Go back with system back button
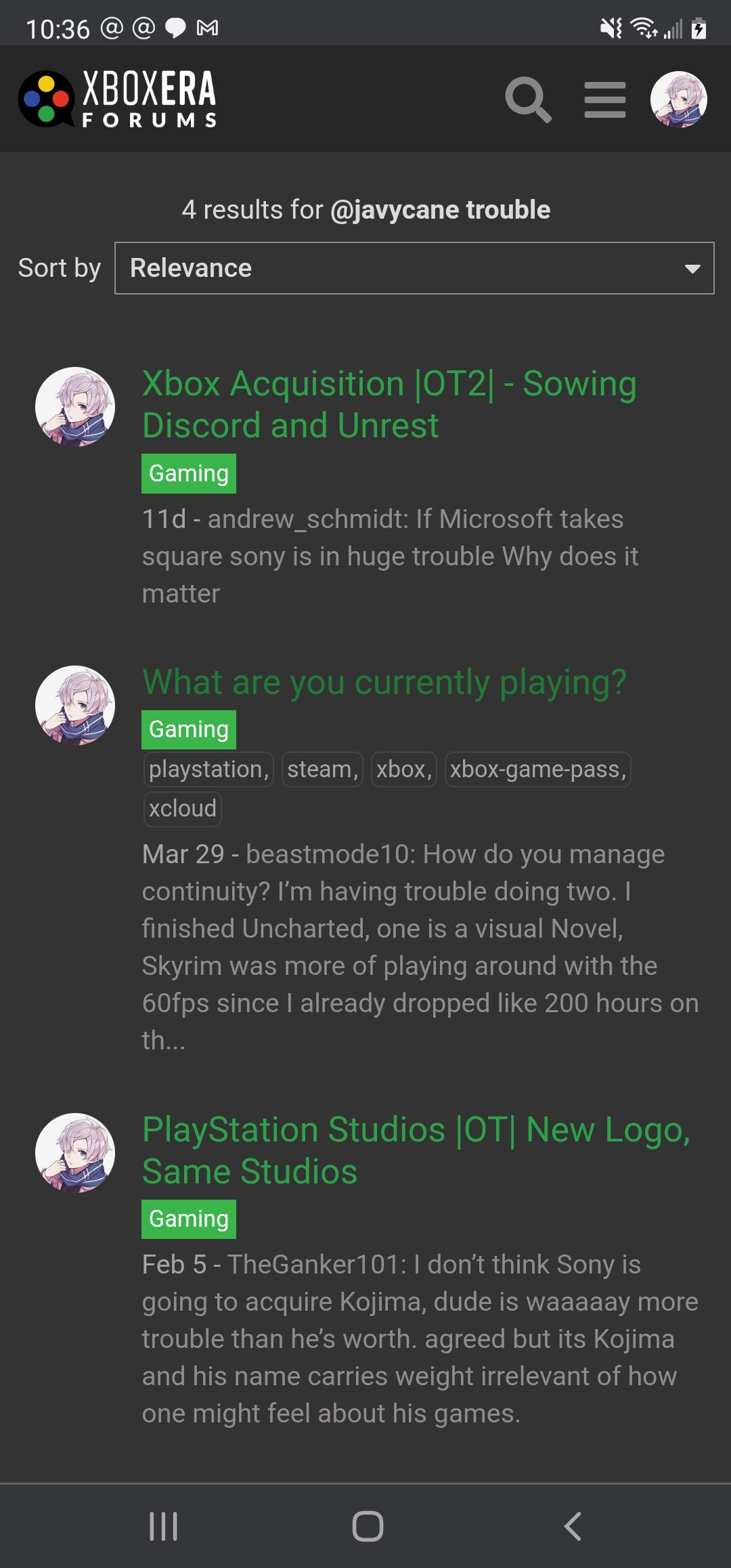The width and height of the screenshot is (731, 1568). coord(573,1526)
